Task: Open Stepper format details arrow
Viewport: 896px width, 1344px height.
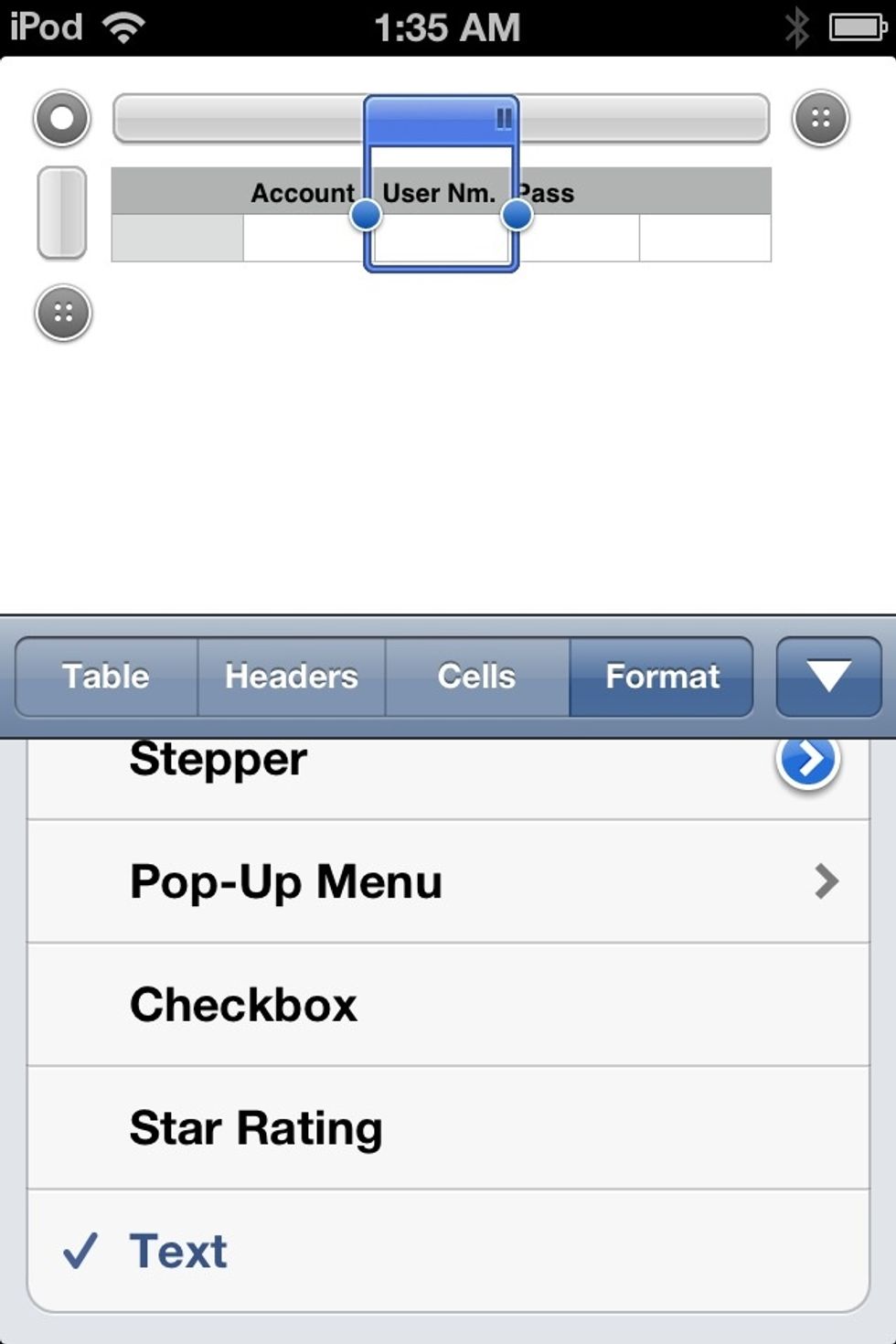Action: point(807,760)
